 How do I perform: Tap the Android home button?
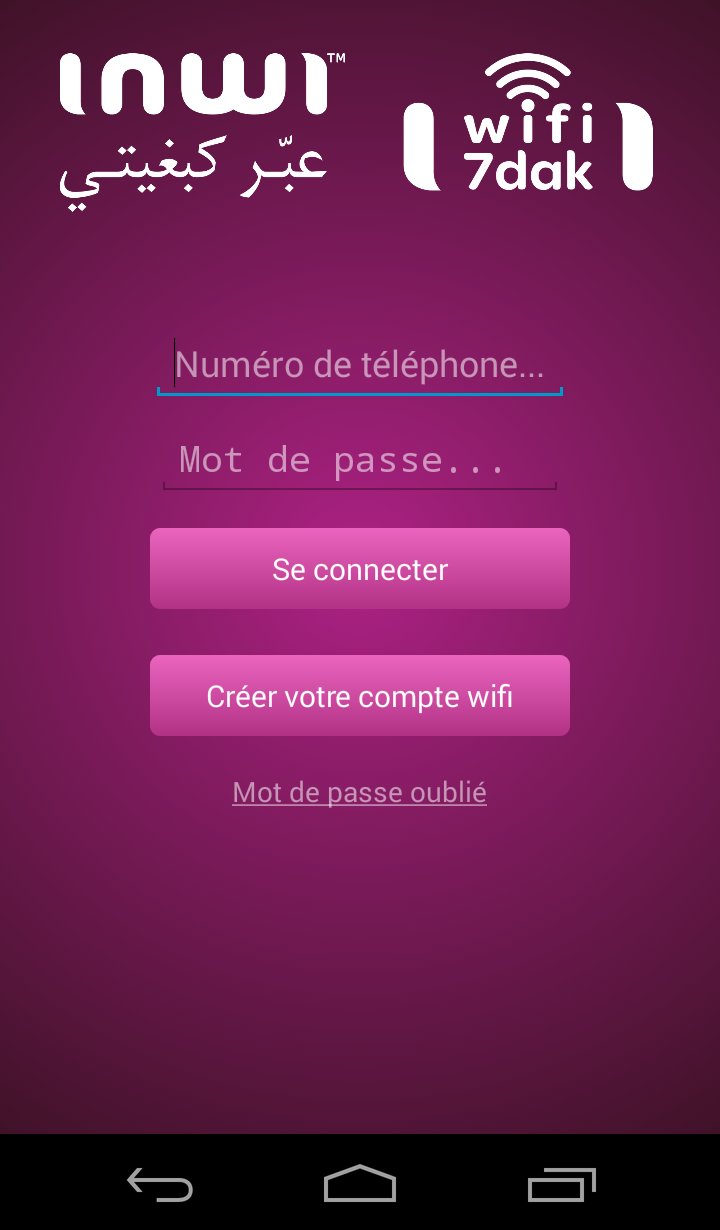pyautogui.click(x=359, y=1186)
